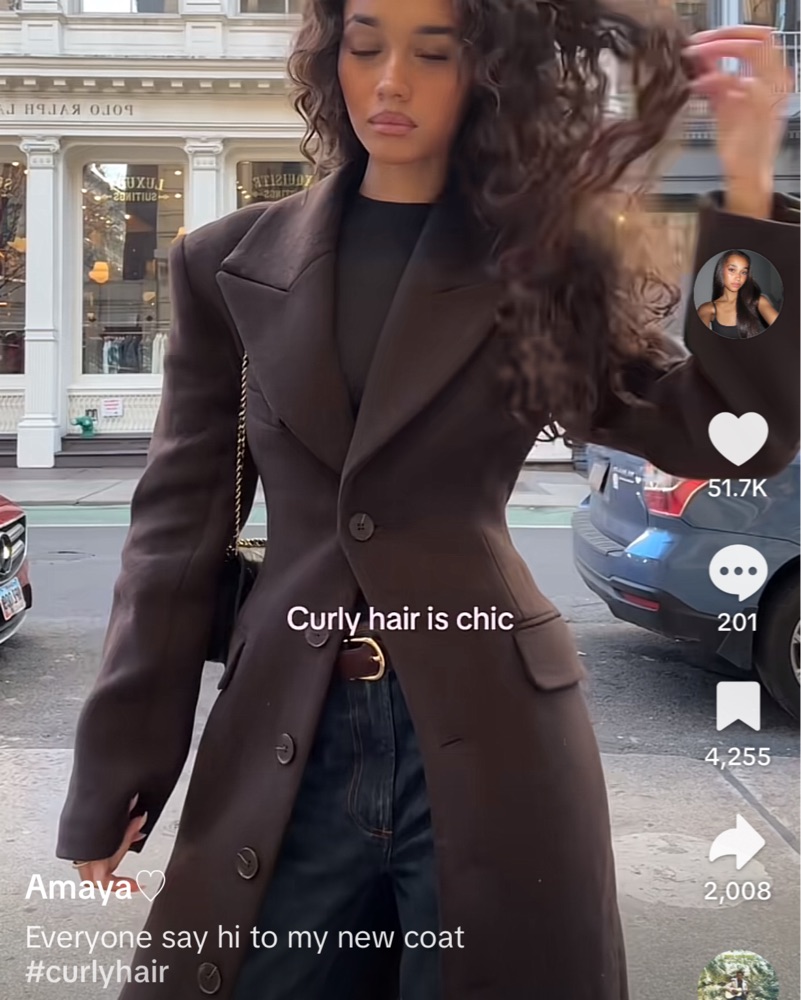Share this video via arrow icon

click(x=737, y=842)
